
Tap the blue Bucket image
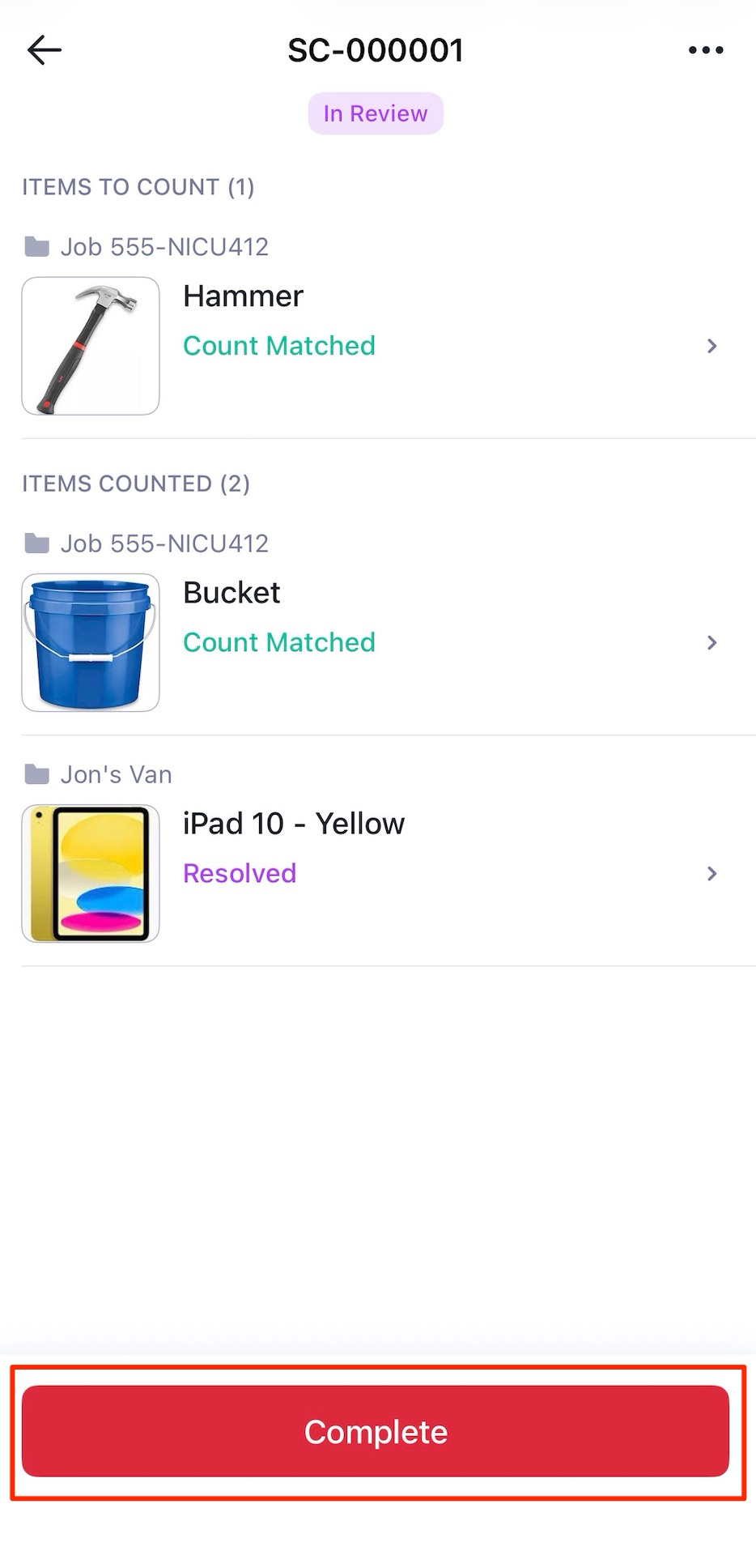[x=90, y=641]
